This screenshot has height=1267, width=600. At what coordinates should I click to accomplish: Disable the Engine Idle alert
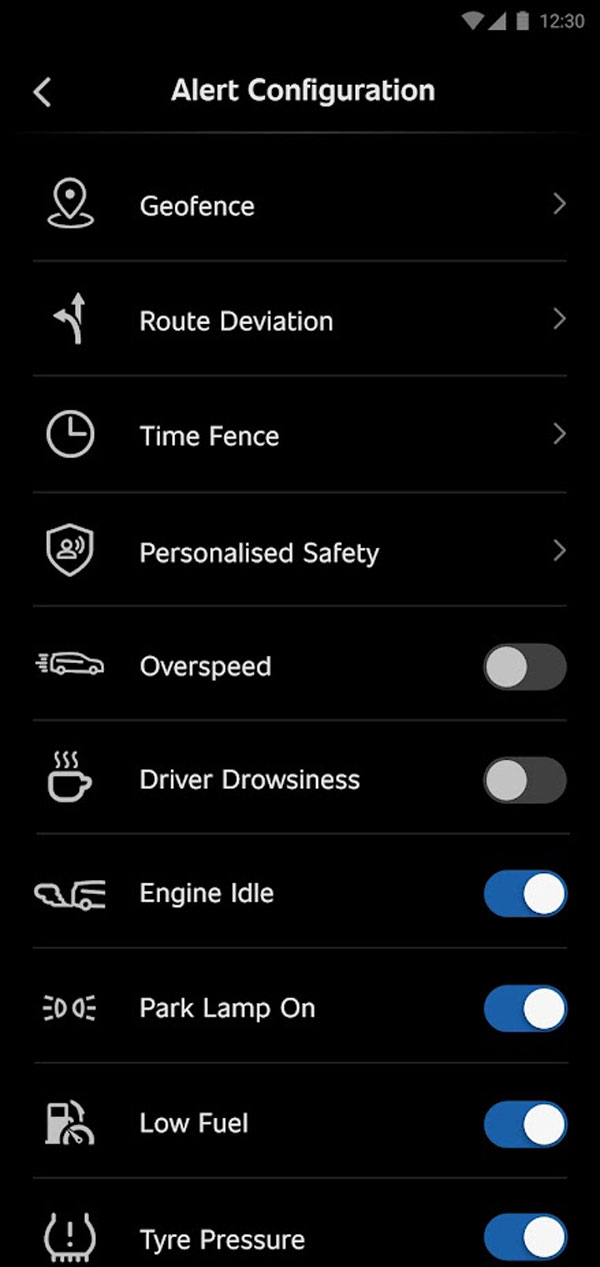(524, 894)
